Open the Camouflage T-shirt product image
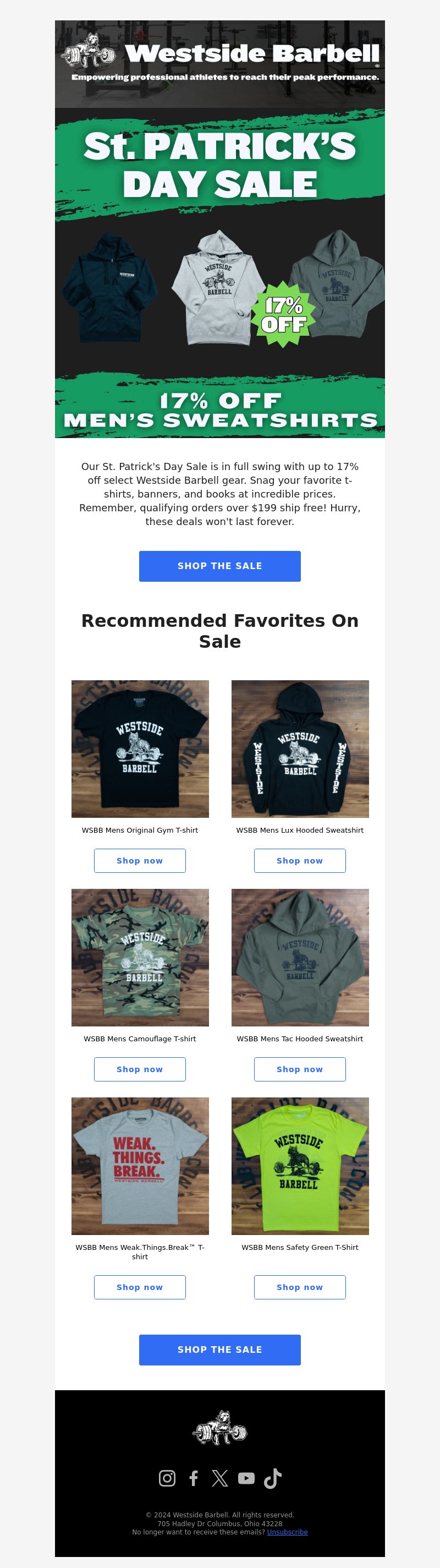This screenshot has width=440, height=1568. tap(140, 958)
